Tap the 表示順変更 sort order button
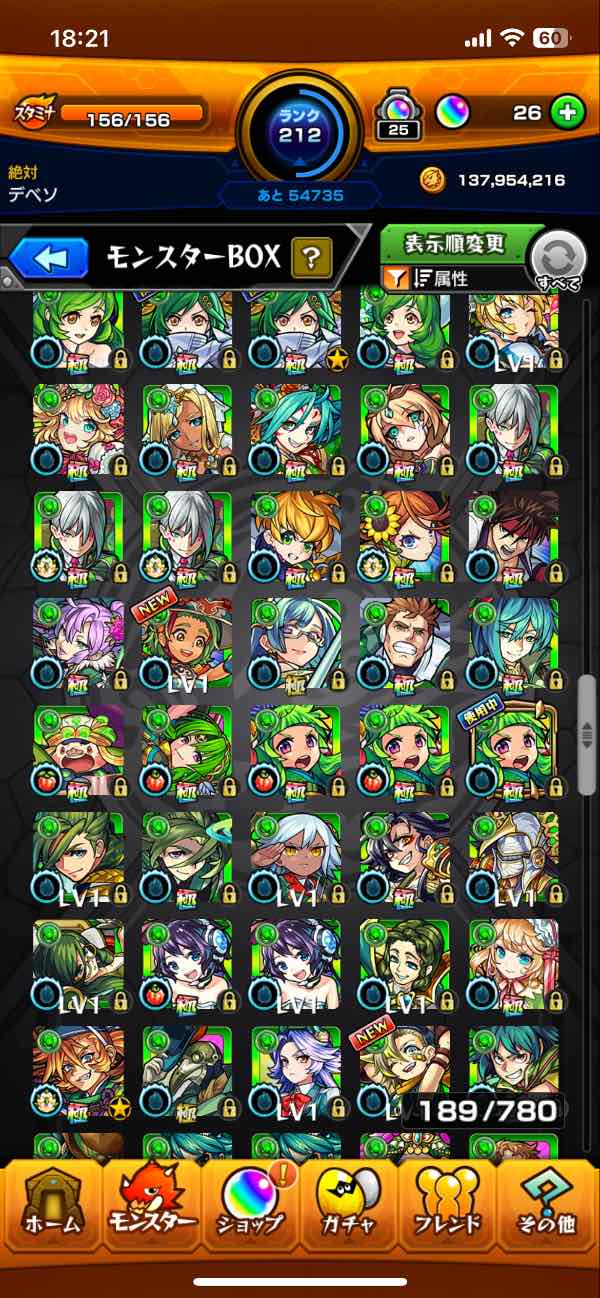 [x=455, y=244]
